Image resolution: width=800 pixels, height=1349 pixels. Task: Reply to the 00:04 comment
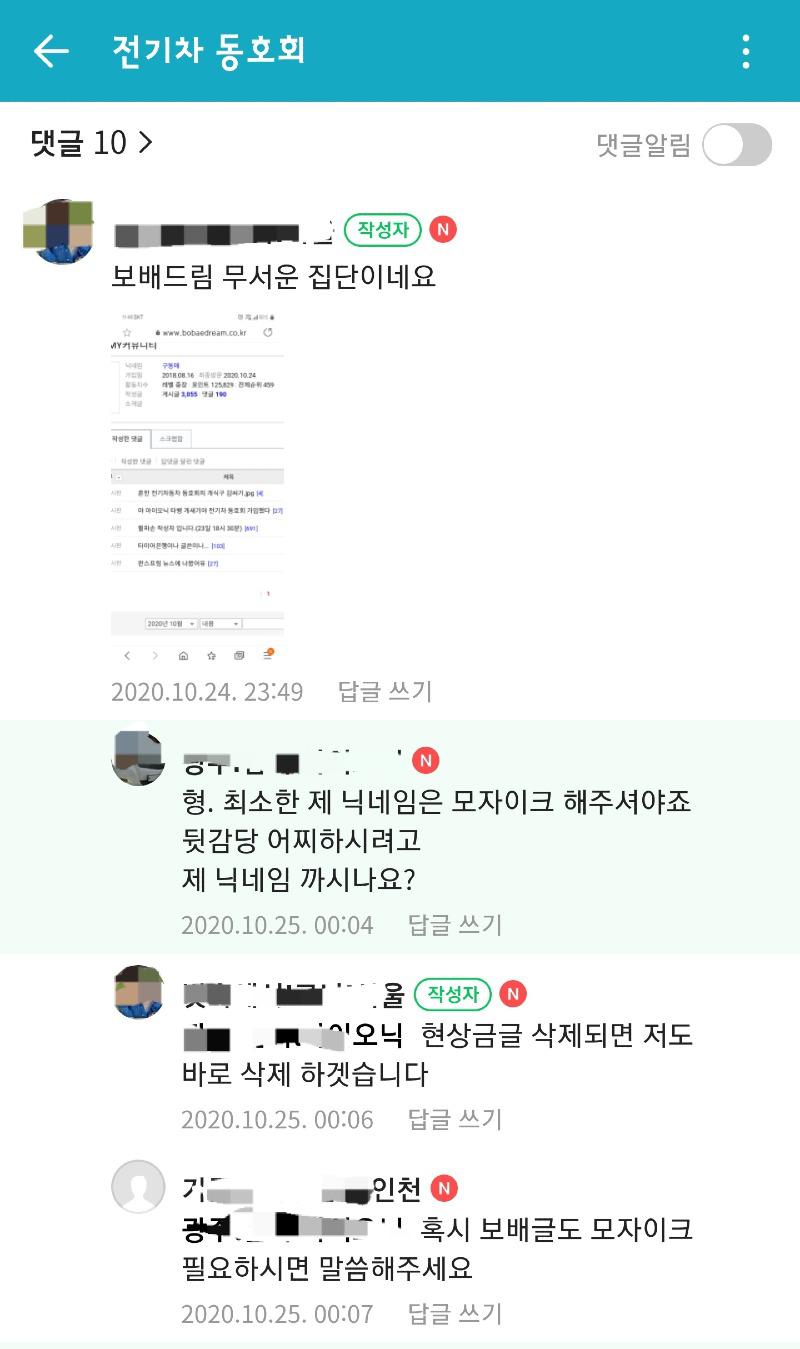[455, 925]
